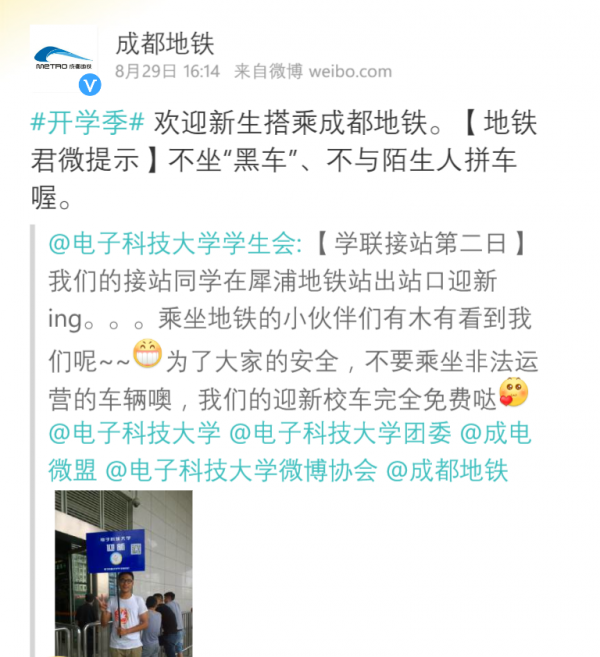
Task: Open the weibo.com source link
Action: pos(337,71)
